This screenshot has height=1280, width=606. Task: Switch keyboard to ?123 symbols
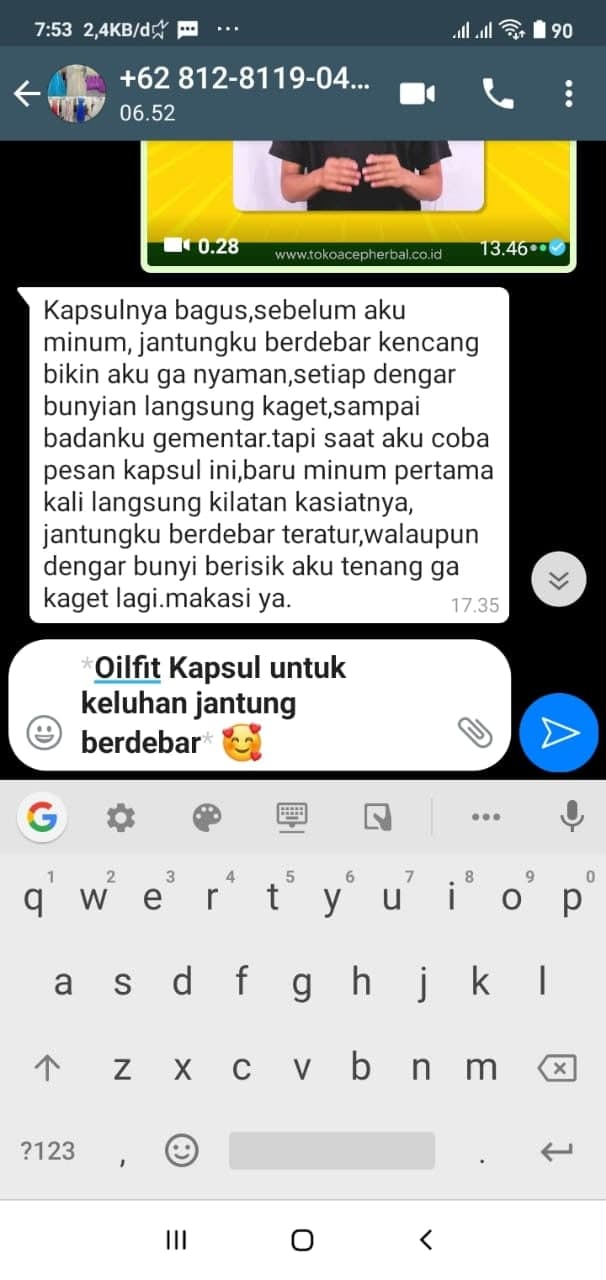click(x=47, y=1150)
